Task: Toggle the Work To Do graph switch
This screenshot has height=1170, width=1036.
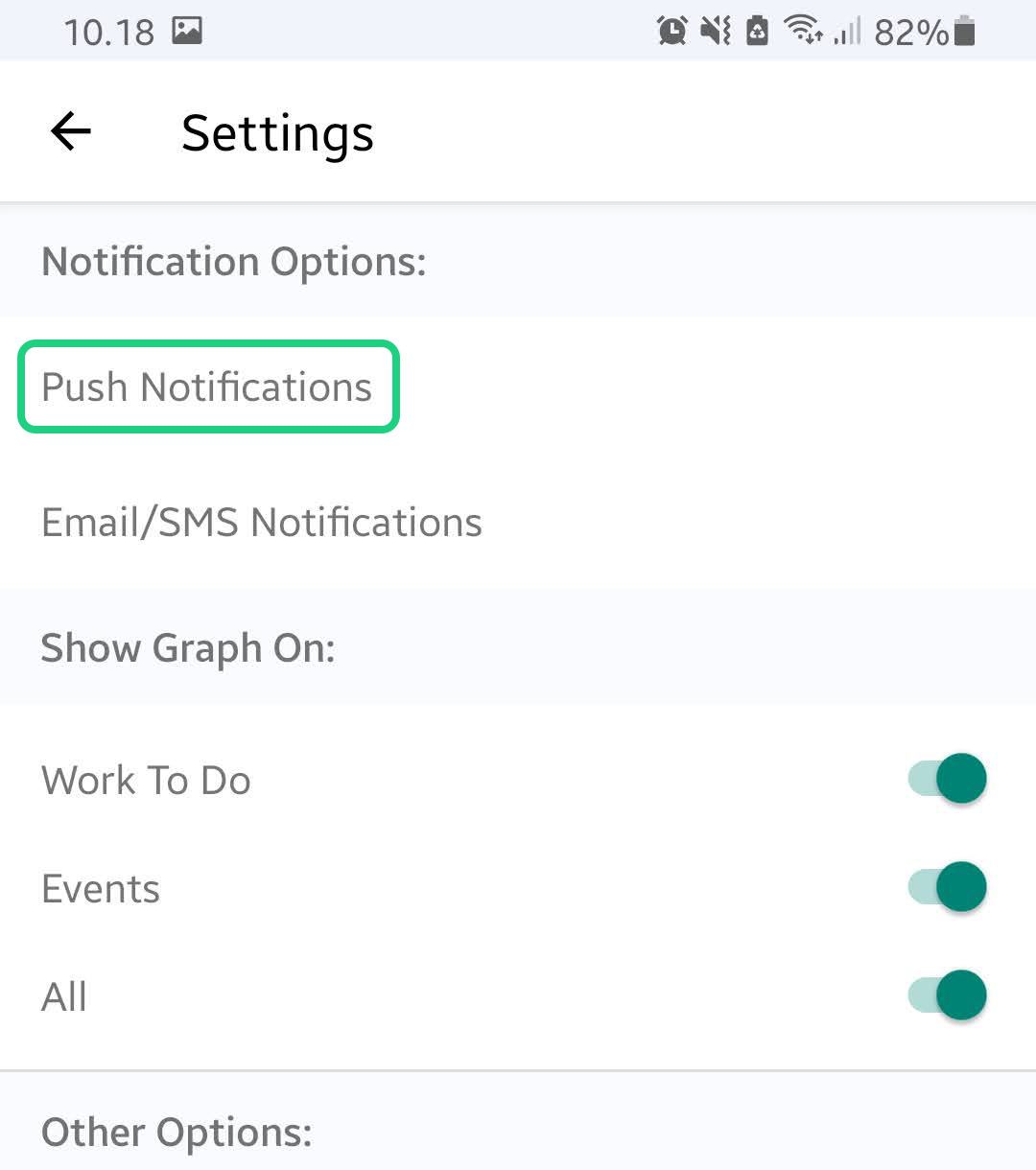Action: pos(947,778)
